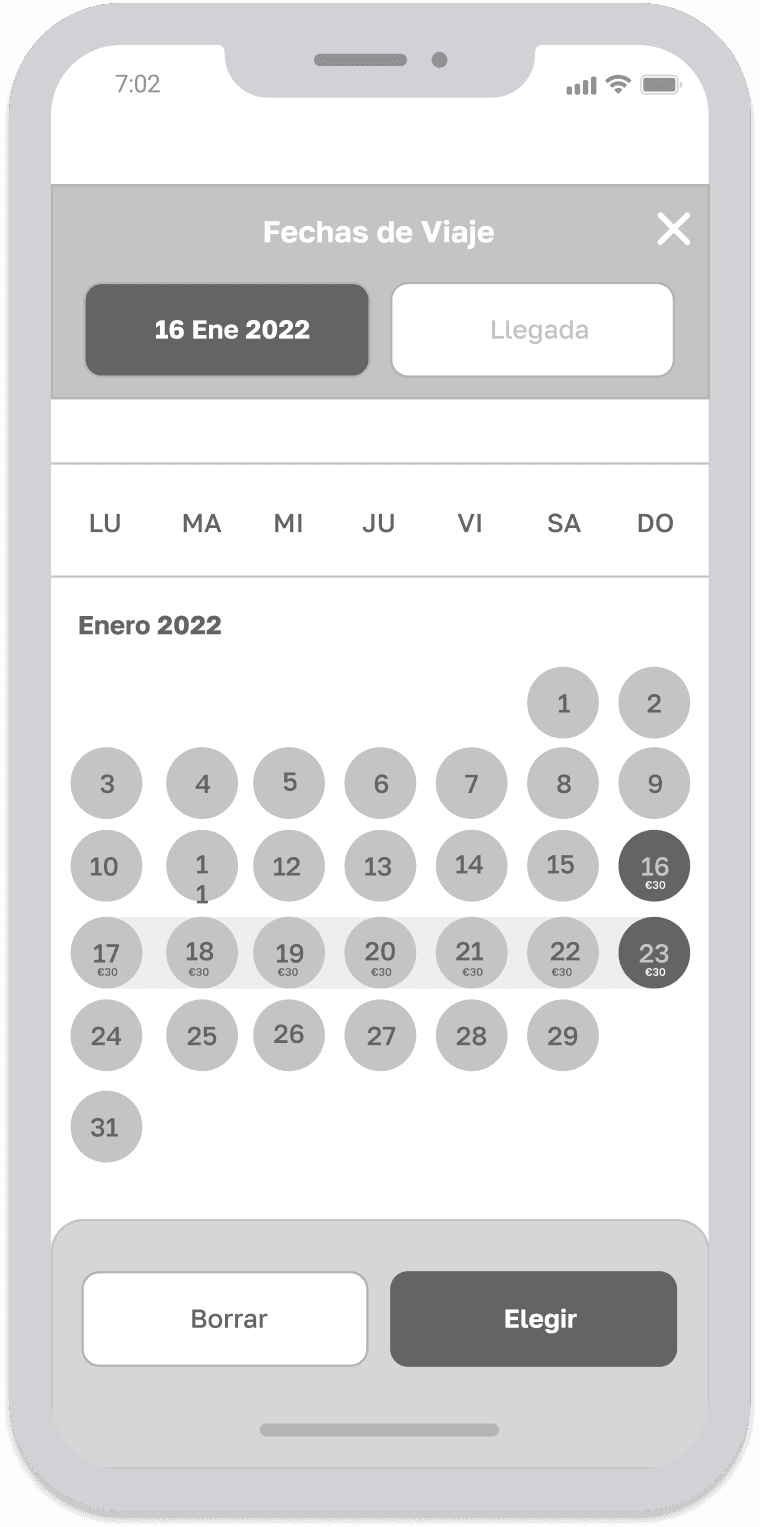The image size is (760, 1527).
Task: Choose January 23 on the calendar
Action: coord(654,952)
